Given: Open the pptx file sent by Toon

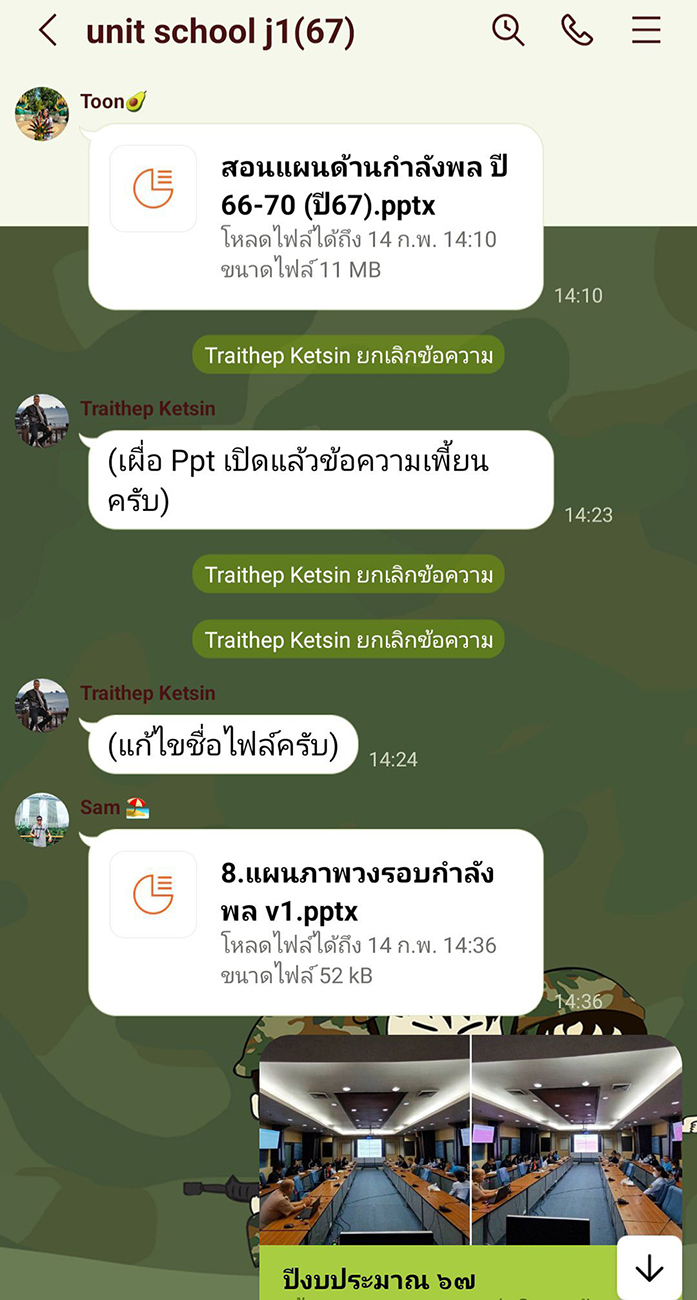Looking at the screenshot, I should pos(315,216).
